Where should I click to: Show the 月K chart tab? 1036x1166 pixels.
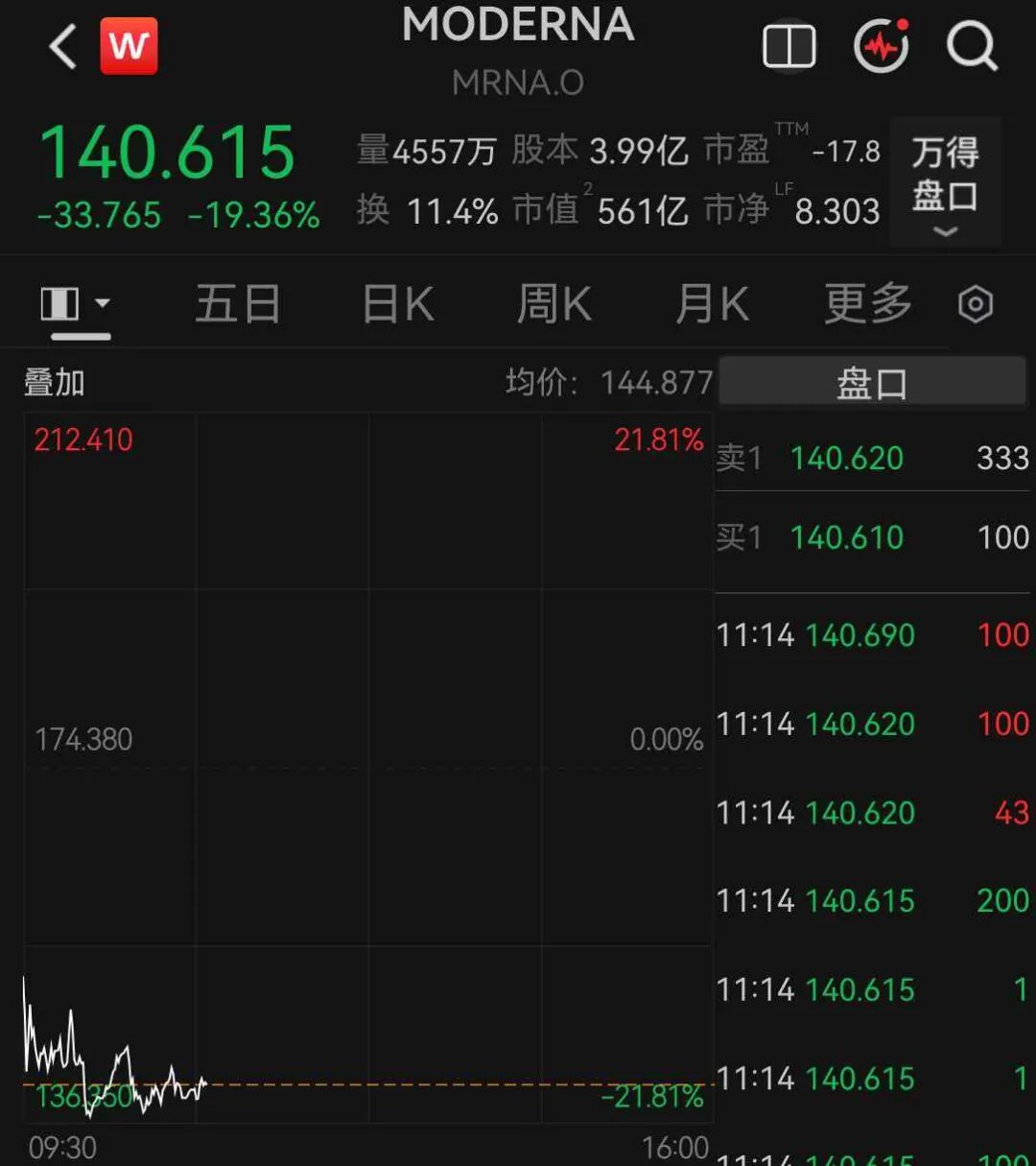pos(712,305)
